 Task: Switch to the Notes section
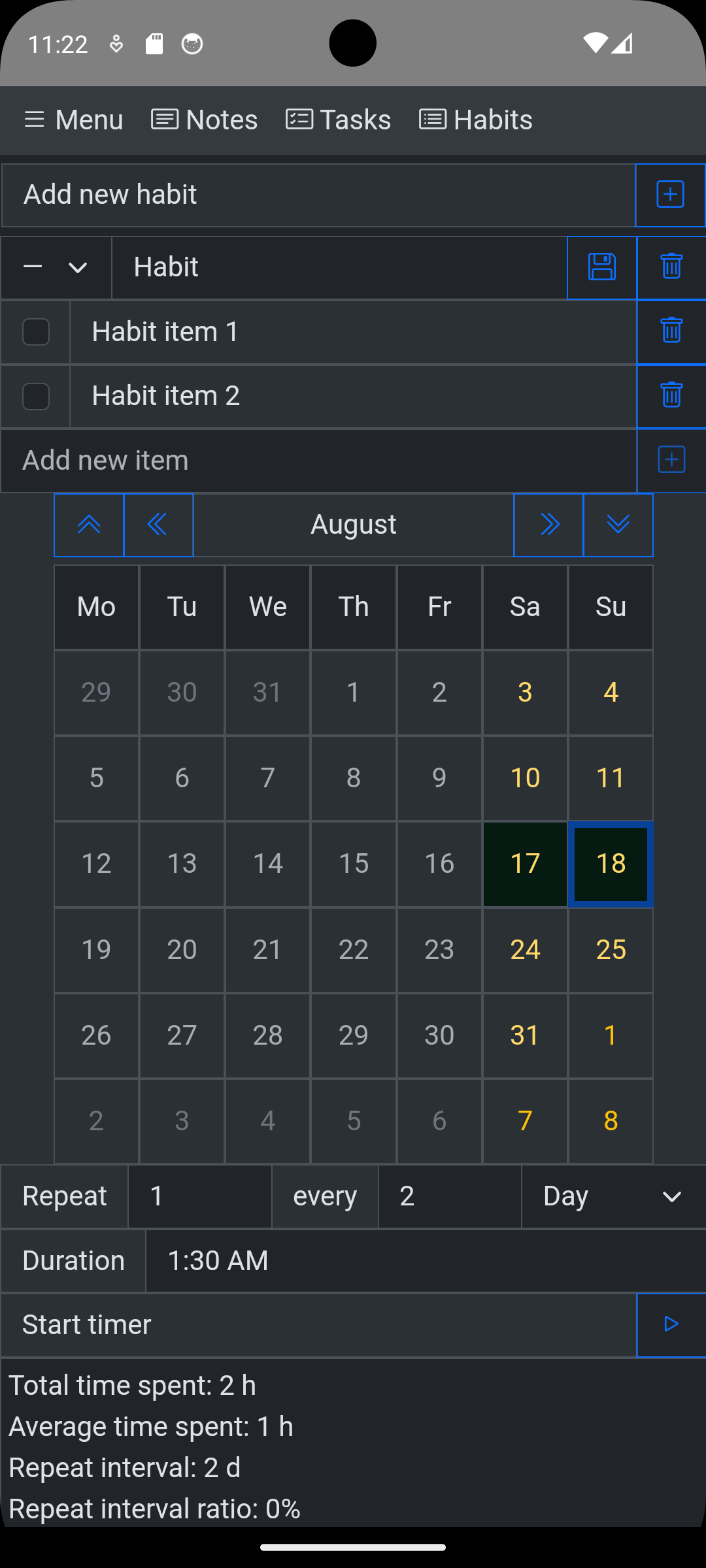[205, 120]
